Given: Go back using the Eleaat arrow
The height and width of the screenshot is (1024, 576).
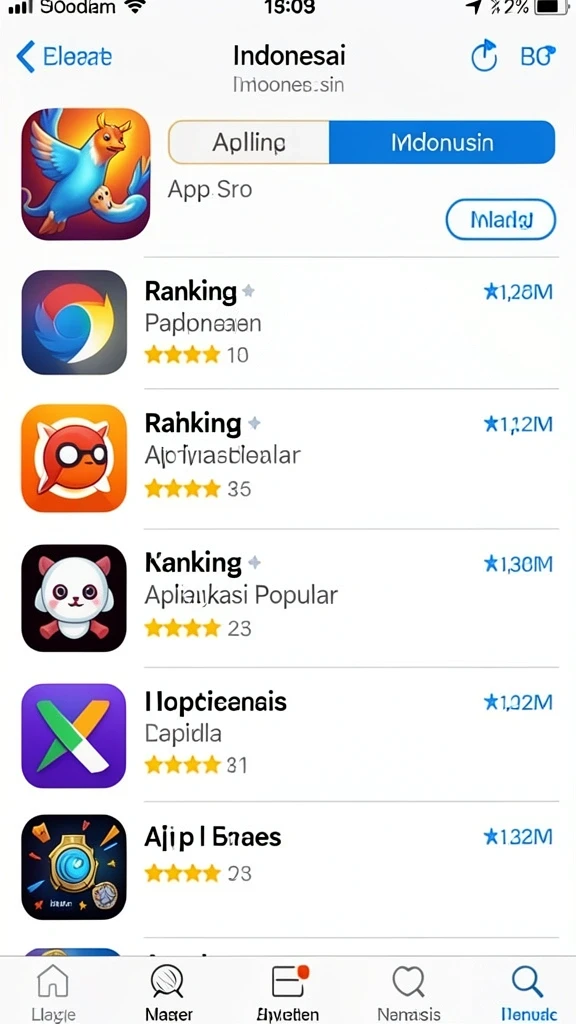Looking at the screenshot, I should click(63, 56).
